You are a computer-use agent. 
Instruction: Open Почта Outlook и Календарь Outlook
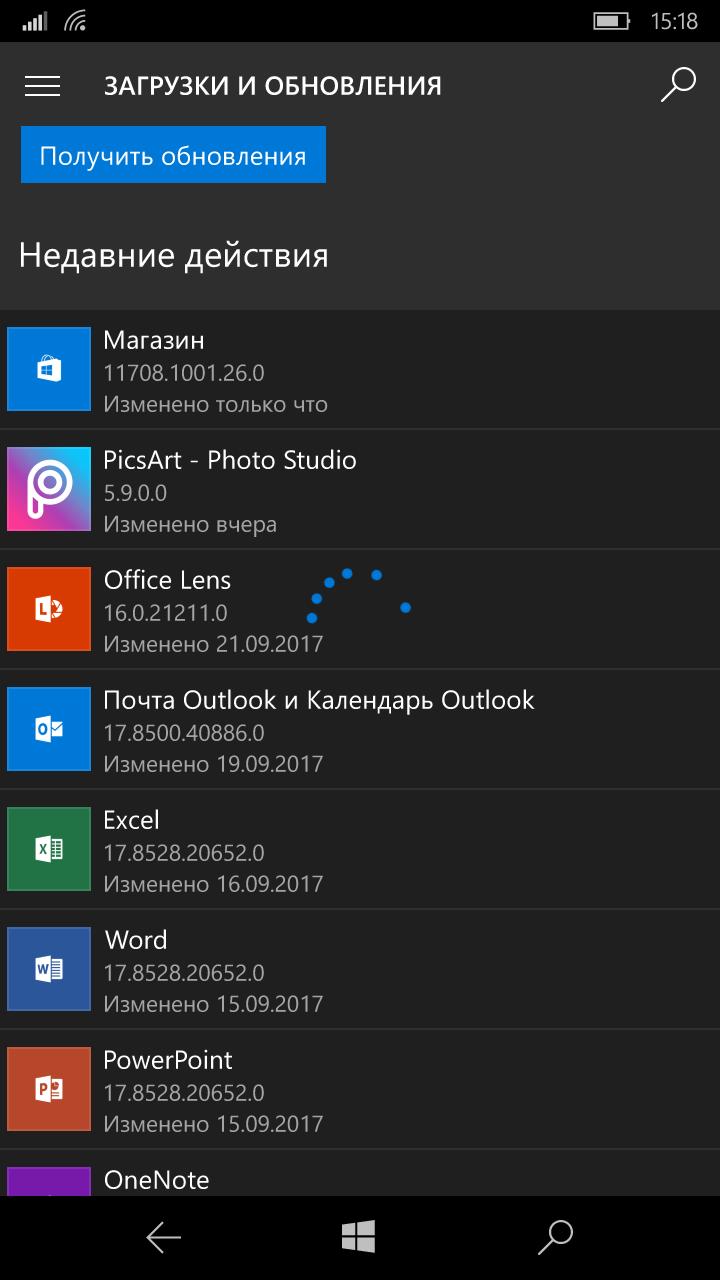click(x=360, y=730)
